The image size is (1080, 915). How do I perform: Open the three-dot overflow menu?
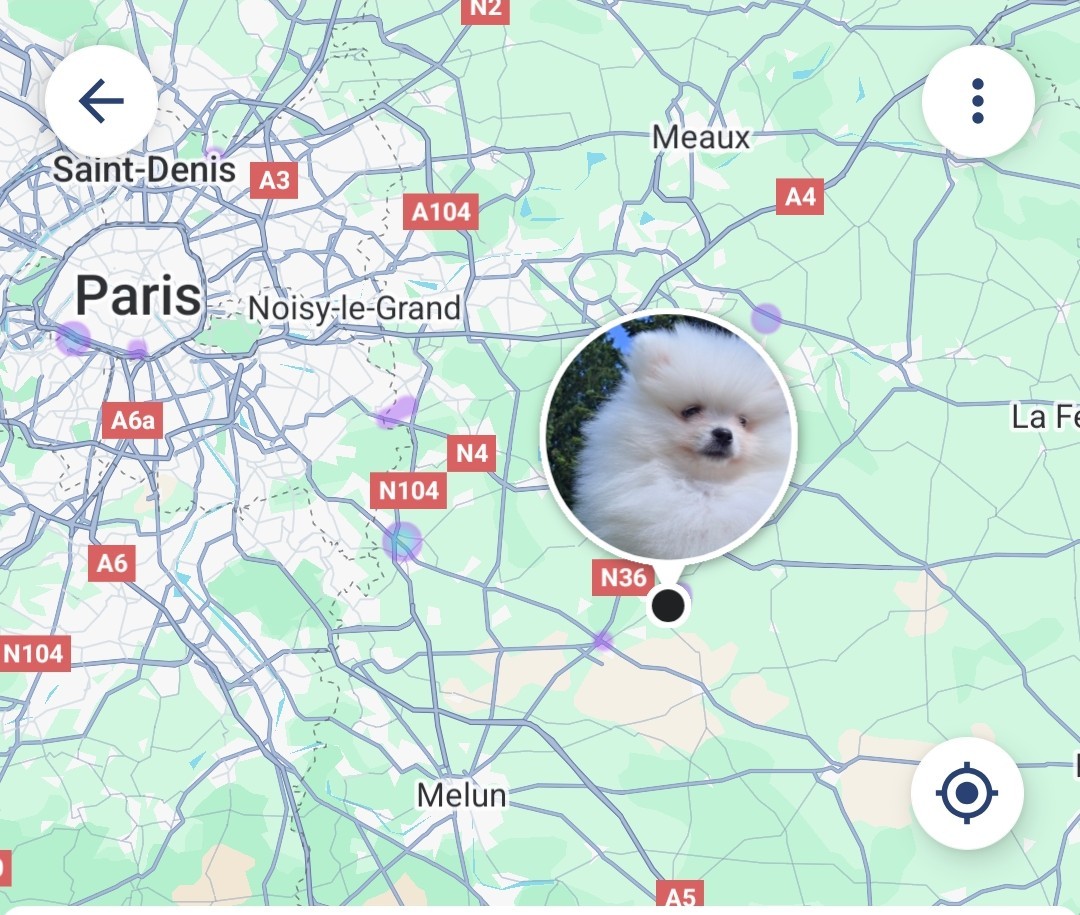977,101
